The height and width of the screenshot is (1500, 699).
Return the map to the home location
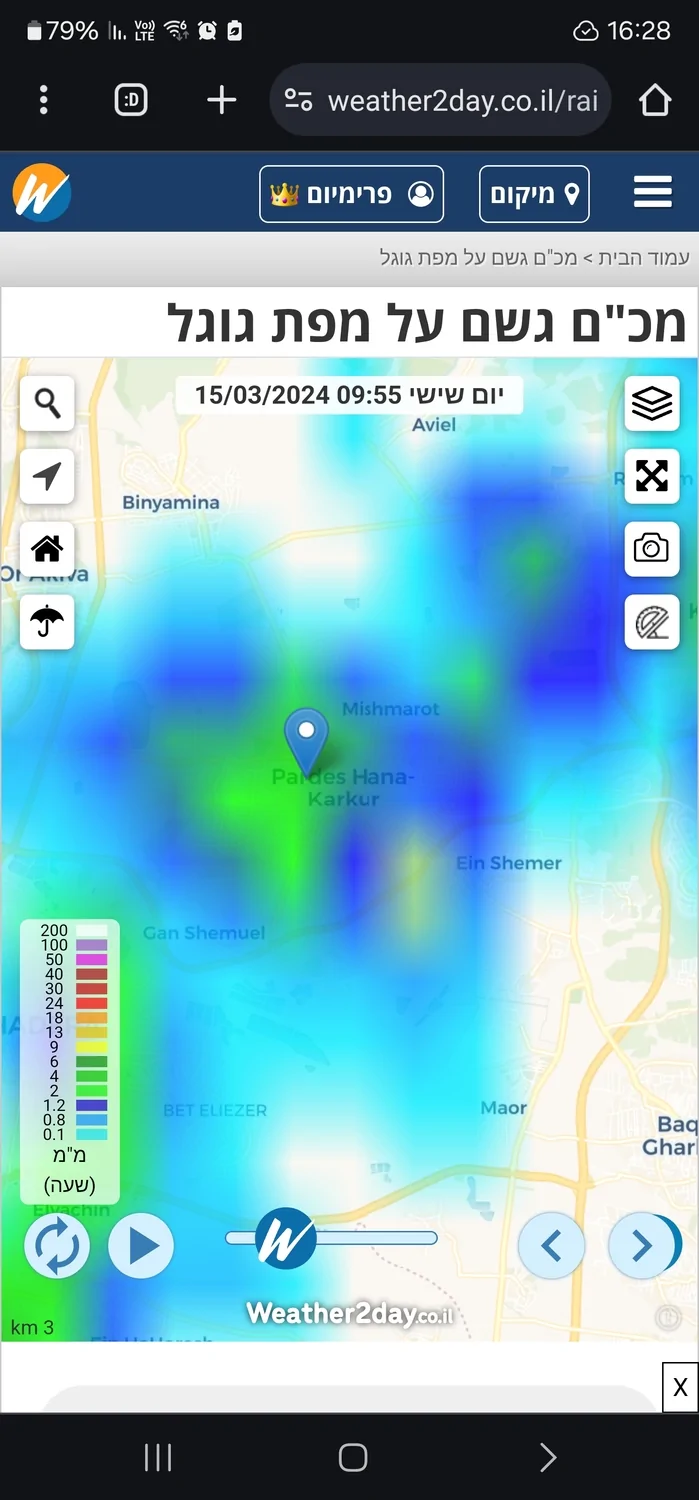coord(47,549)
